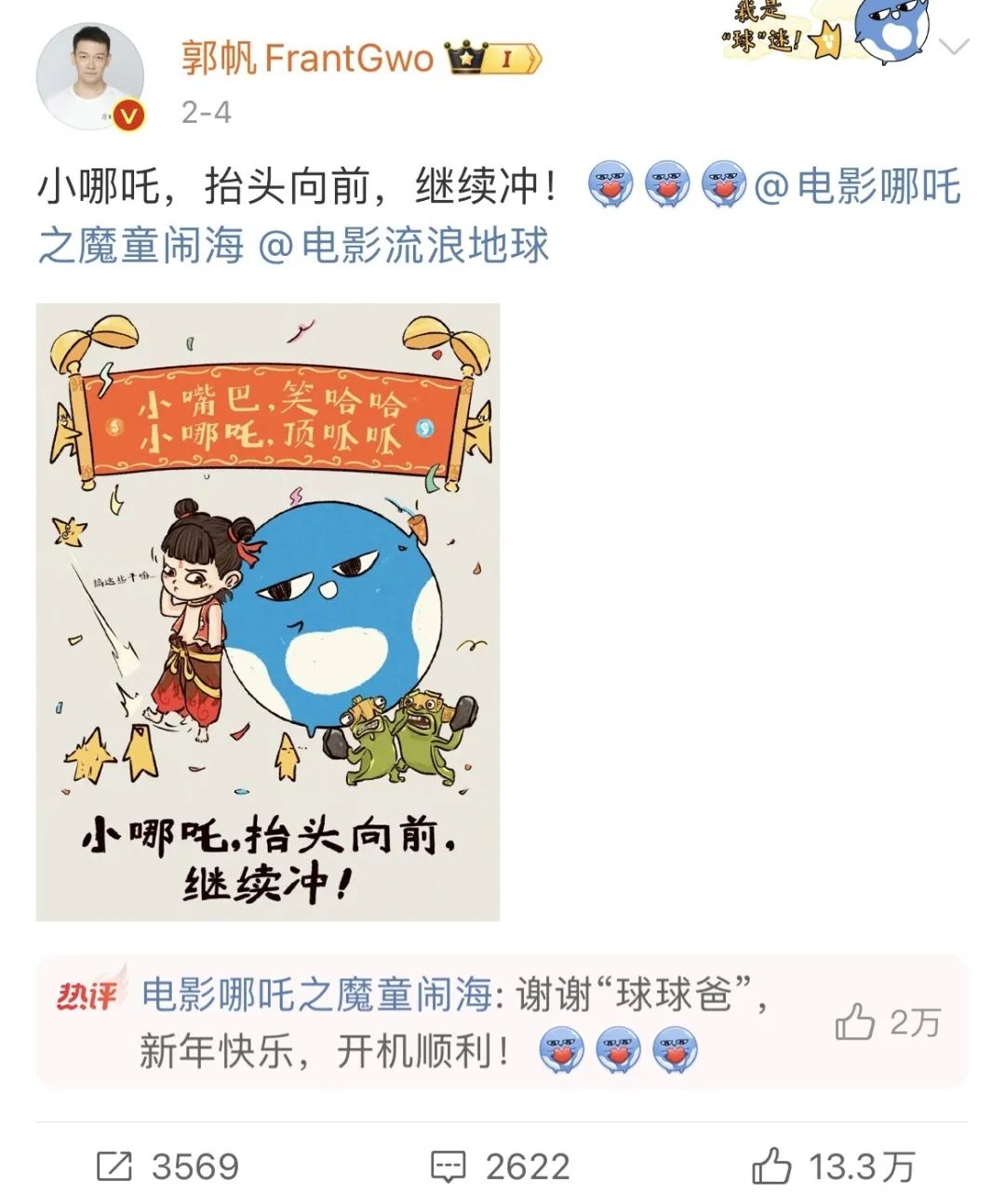Expand the post options chevron
Screen dimensions: 1005x1204
point(955,47)
